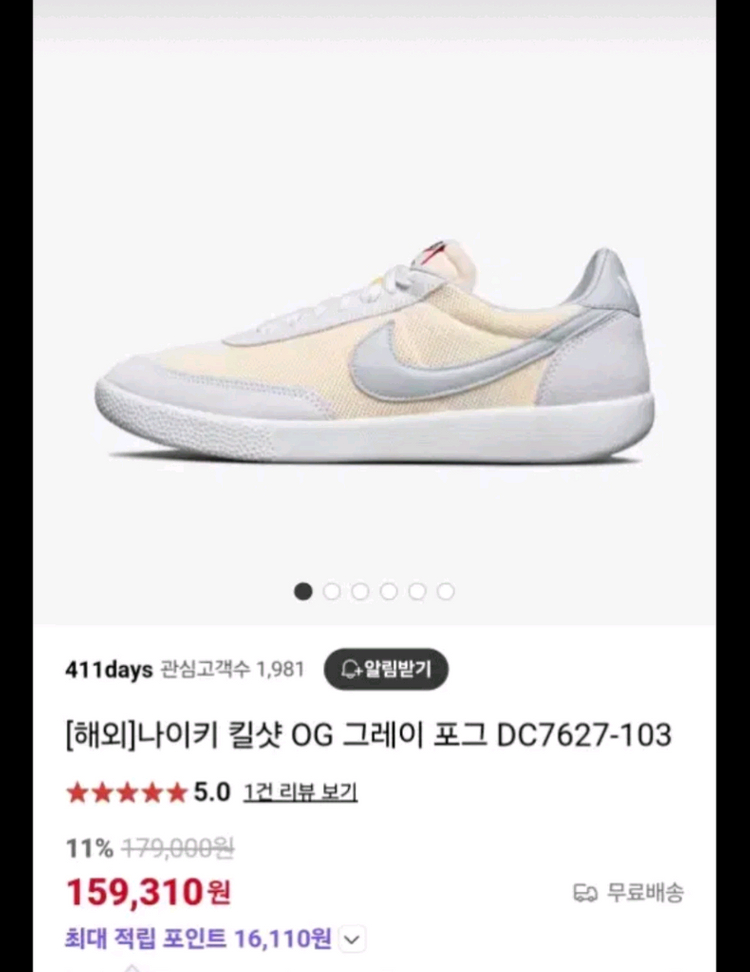Click the 나이키 킬샷 OG product title
Viewport: 750px width, 972px height.
coord(370,734)
